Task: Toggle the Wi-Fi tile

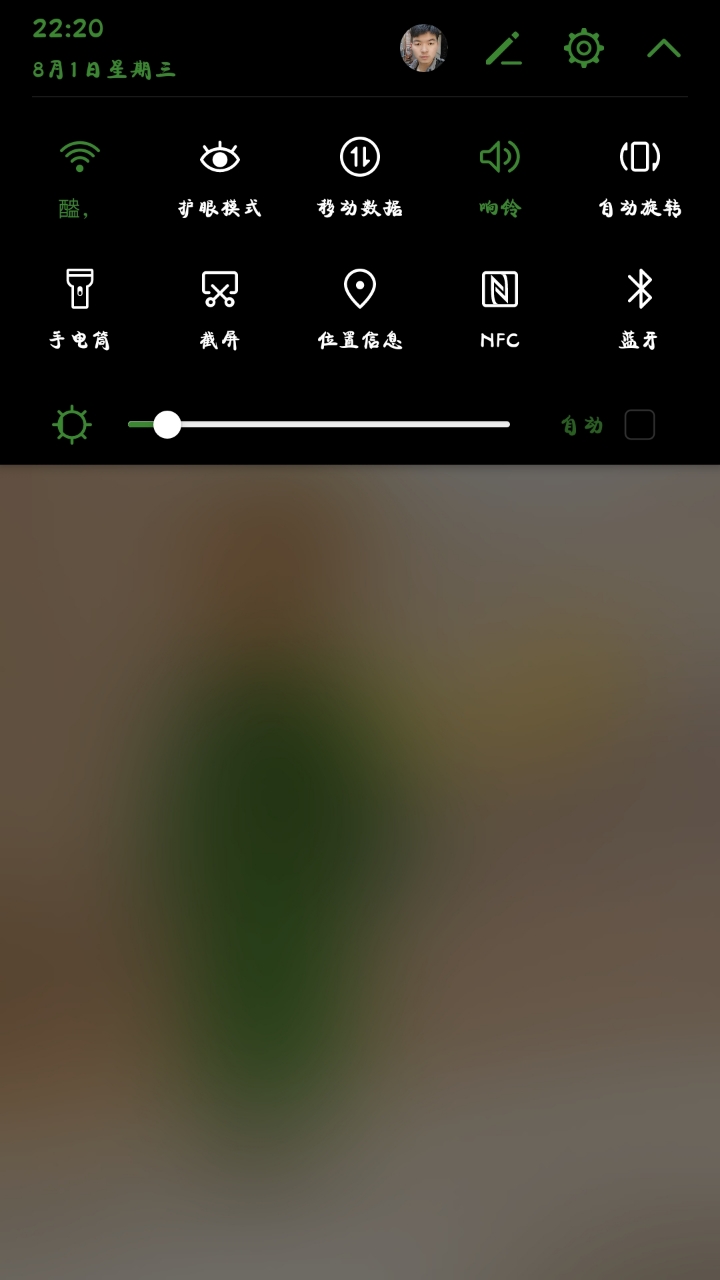Action: [x=79, y=158]
